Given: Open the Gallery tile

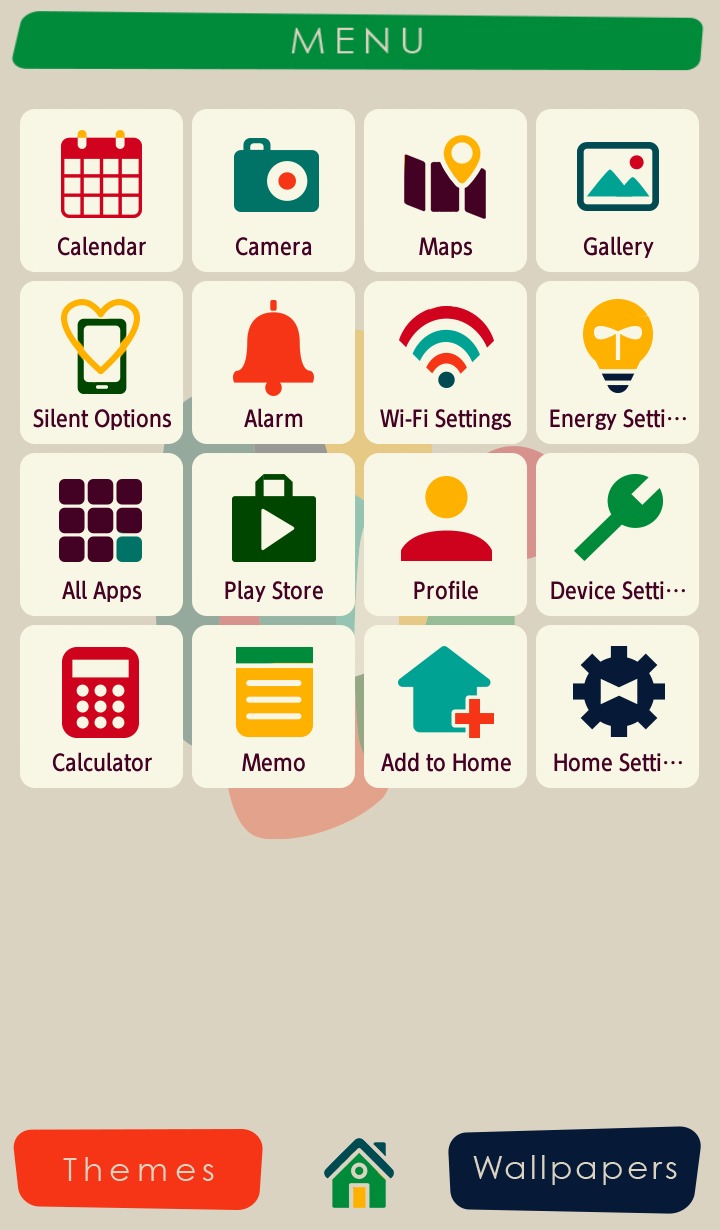Looking at the screenshot, I should point(617,190).
